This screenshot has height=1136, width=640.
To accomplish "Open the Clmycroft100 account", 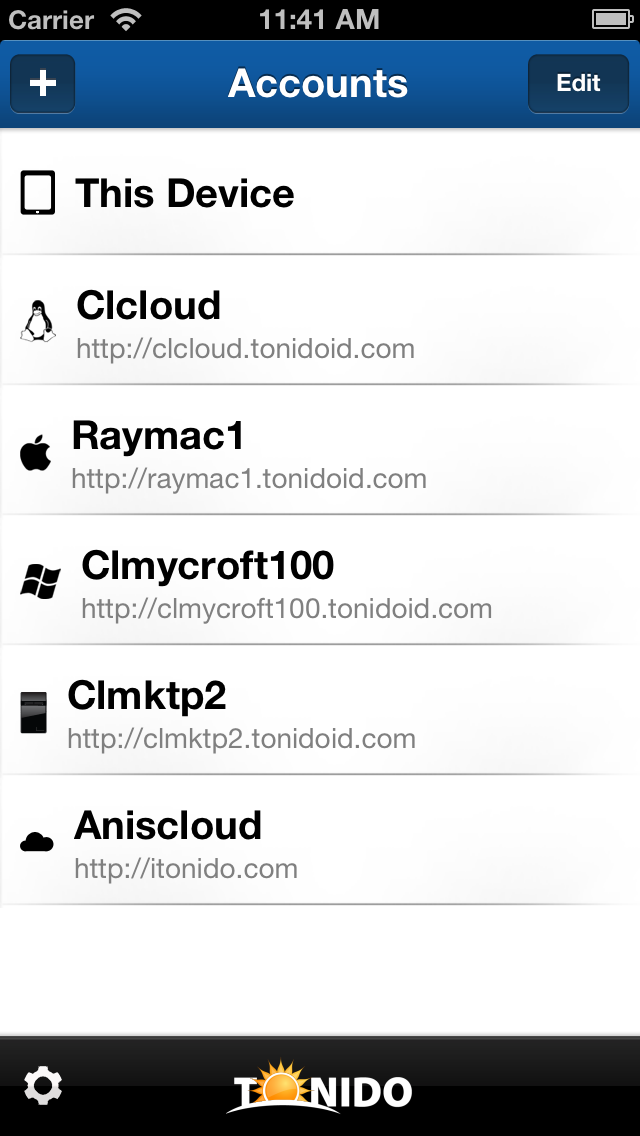I will pos(320,580).
